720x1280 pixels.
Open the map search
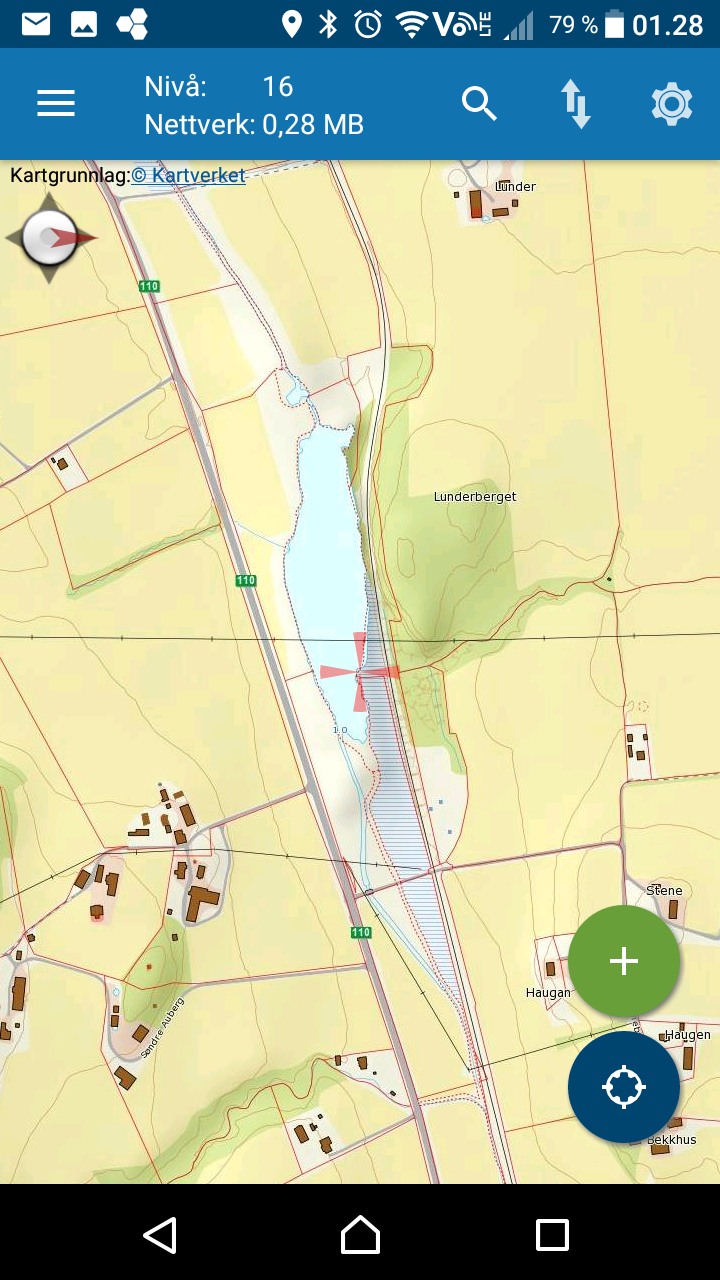click(x=479, y=104)
